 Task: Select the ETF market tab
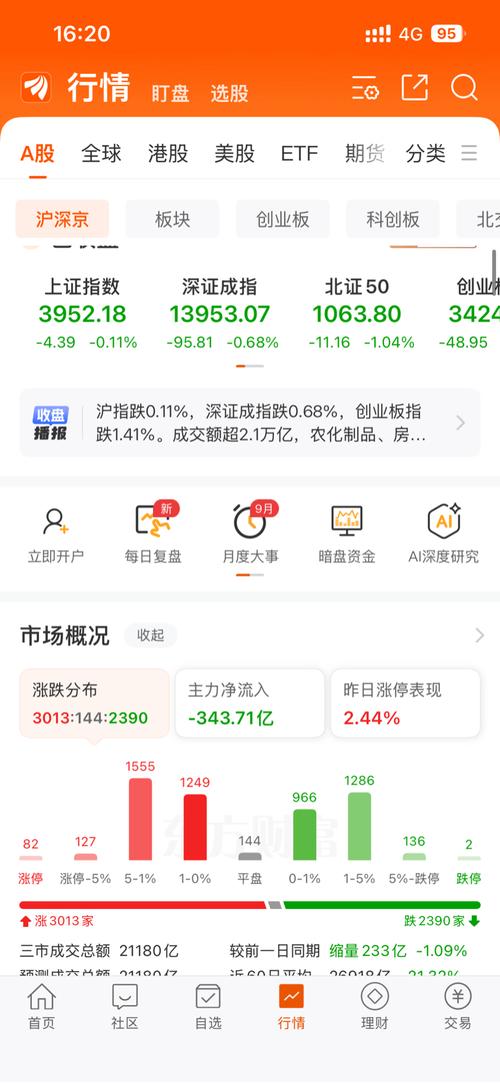click(299, 153)
